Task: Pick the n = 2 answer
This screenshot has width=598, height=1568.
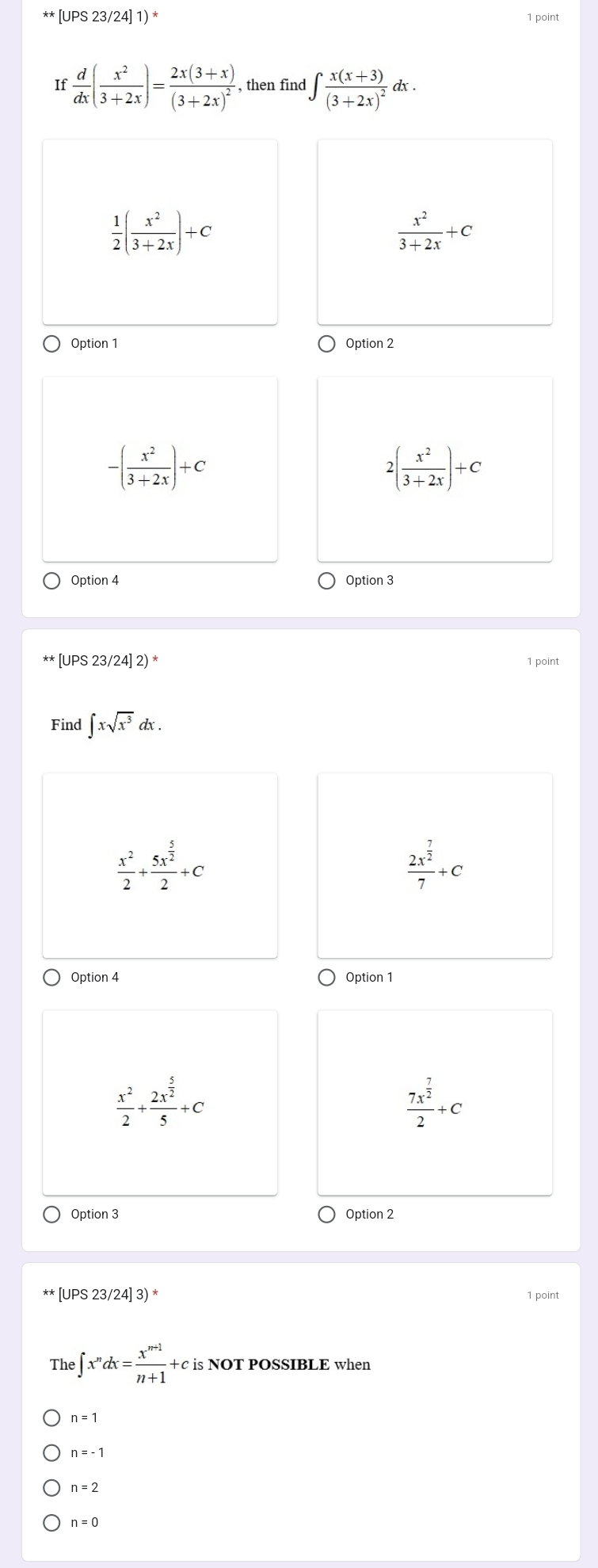Action: 51,1488
